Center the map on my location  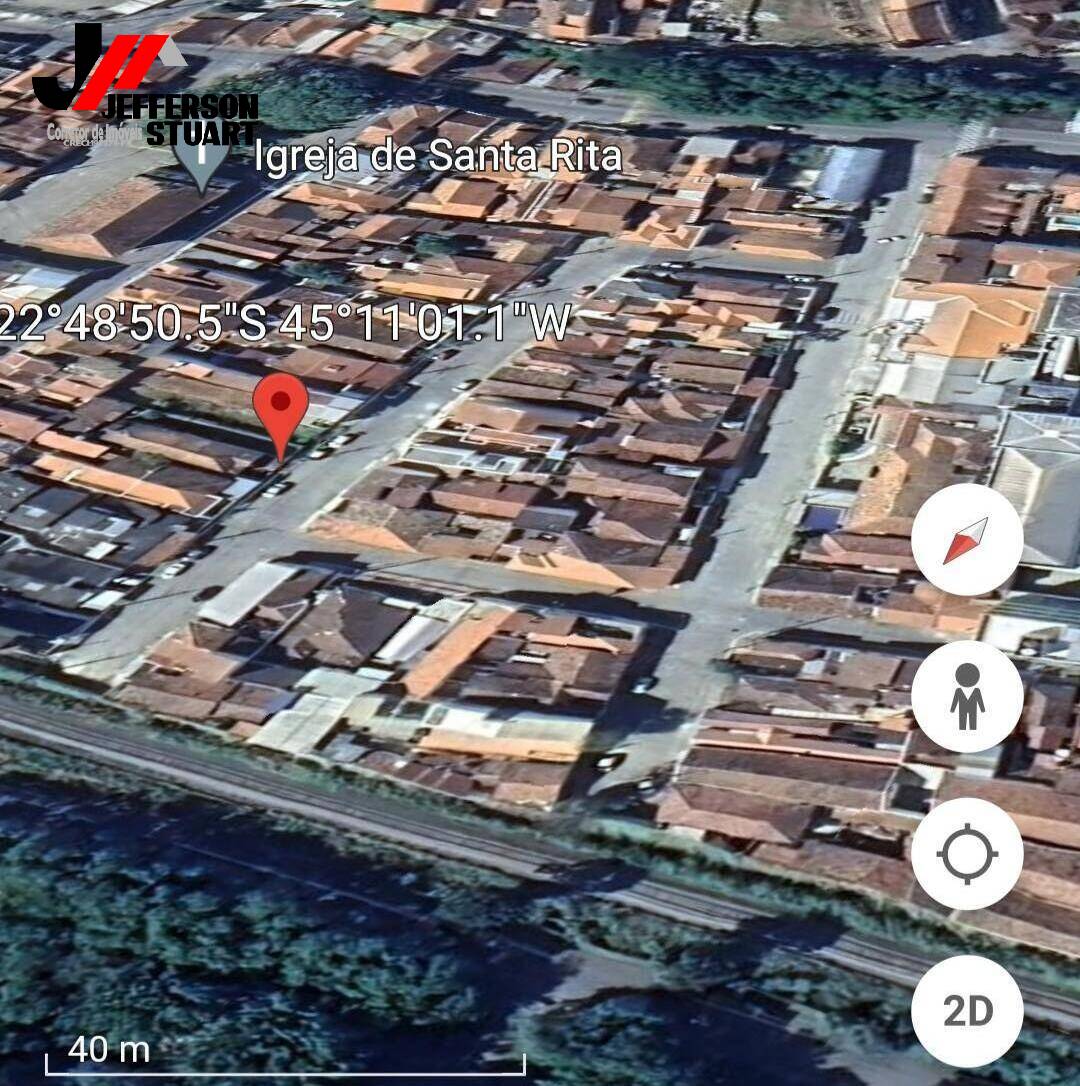(x=966, y=854)
